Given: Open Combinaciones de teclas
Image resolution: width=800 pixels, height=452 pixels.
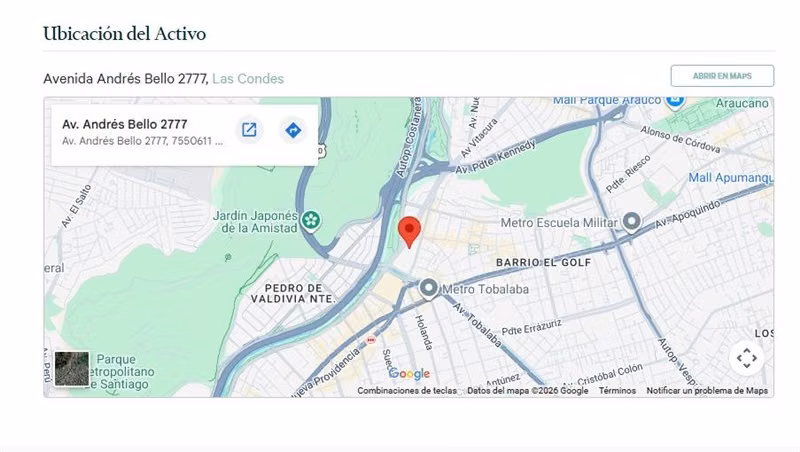Looking at the screenshot, I should coord(407,391).
